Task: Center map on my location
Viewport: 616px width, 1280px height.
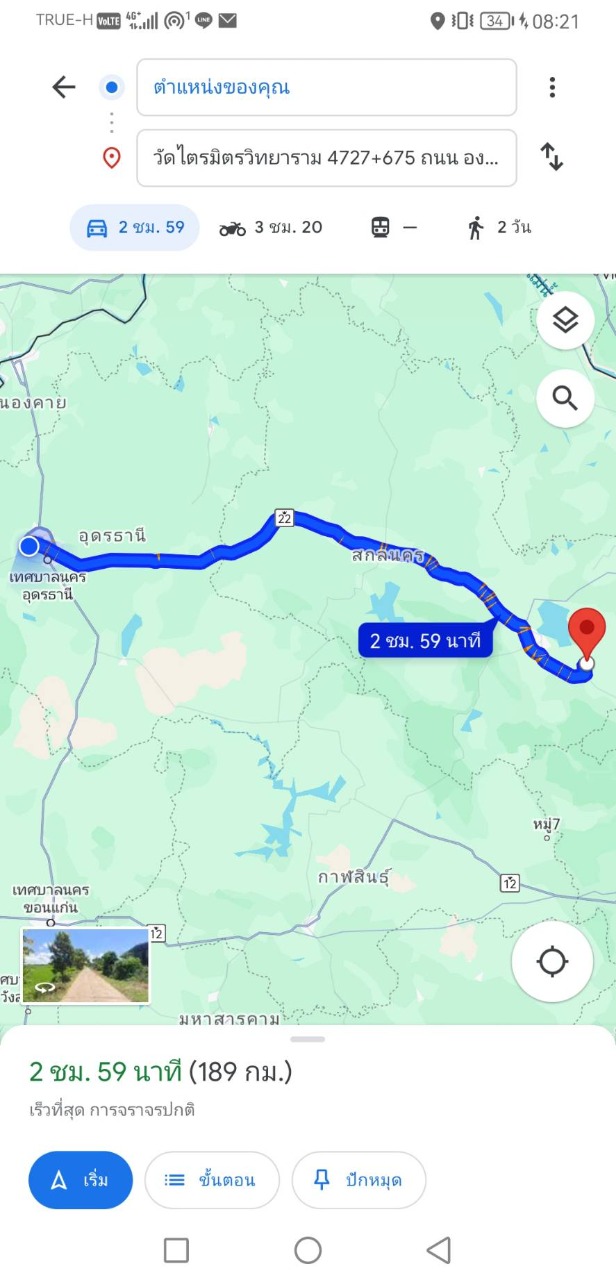Action: pyautogui.click(x=552, y=962)
